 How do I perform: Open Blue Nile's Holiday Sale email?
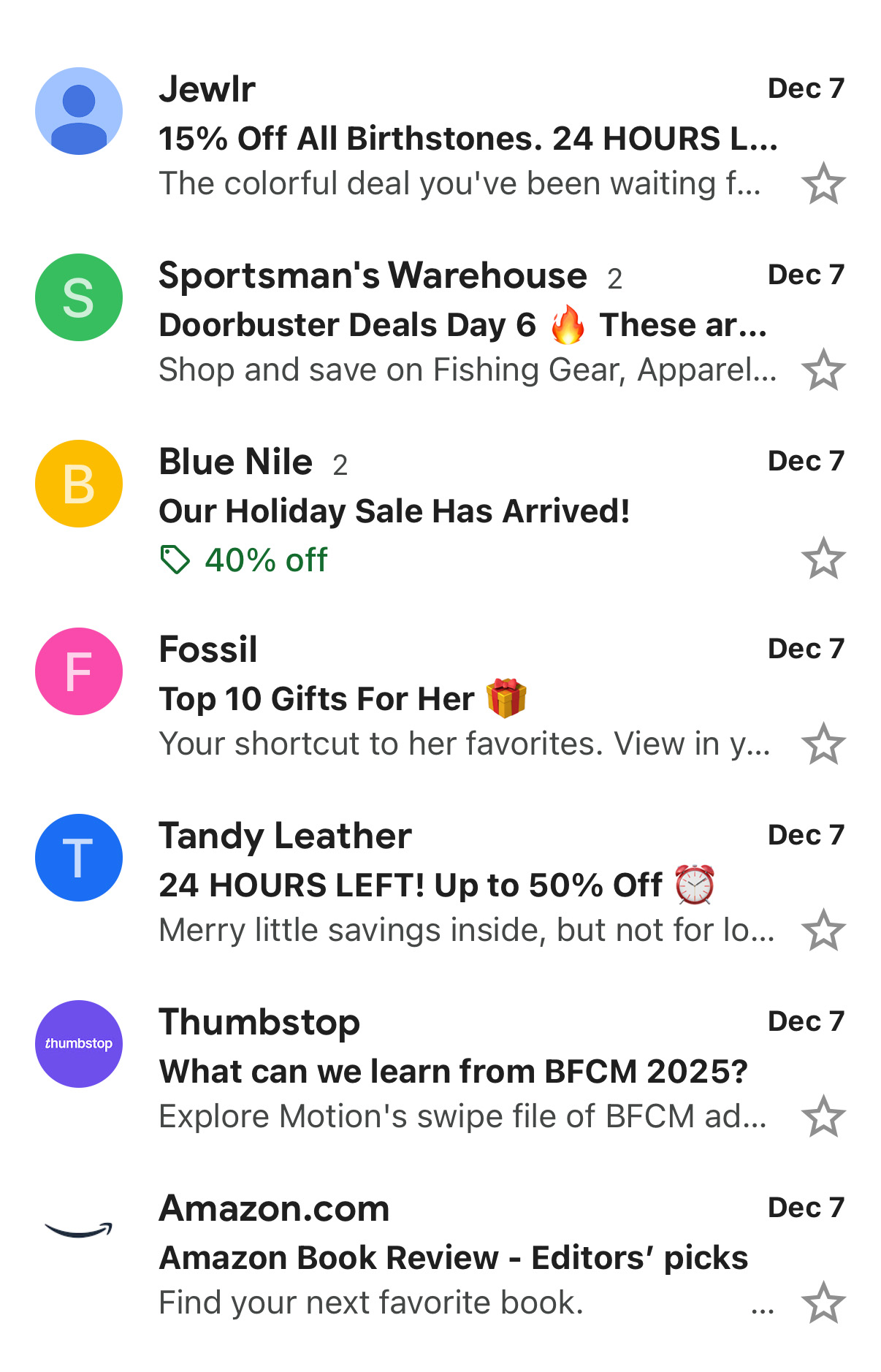[394, 511]
